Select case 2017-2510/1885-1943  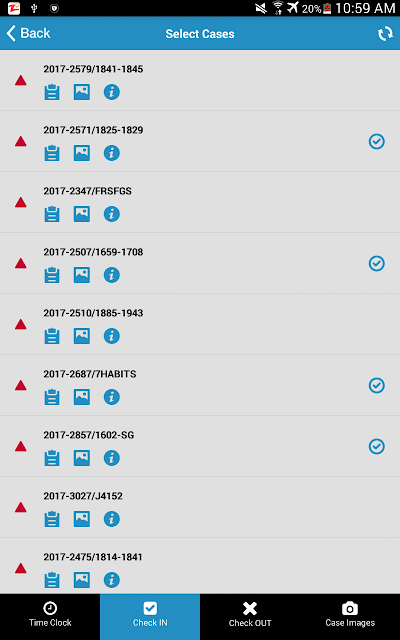tap(200, 324)
